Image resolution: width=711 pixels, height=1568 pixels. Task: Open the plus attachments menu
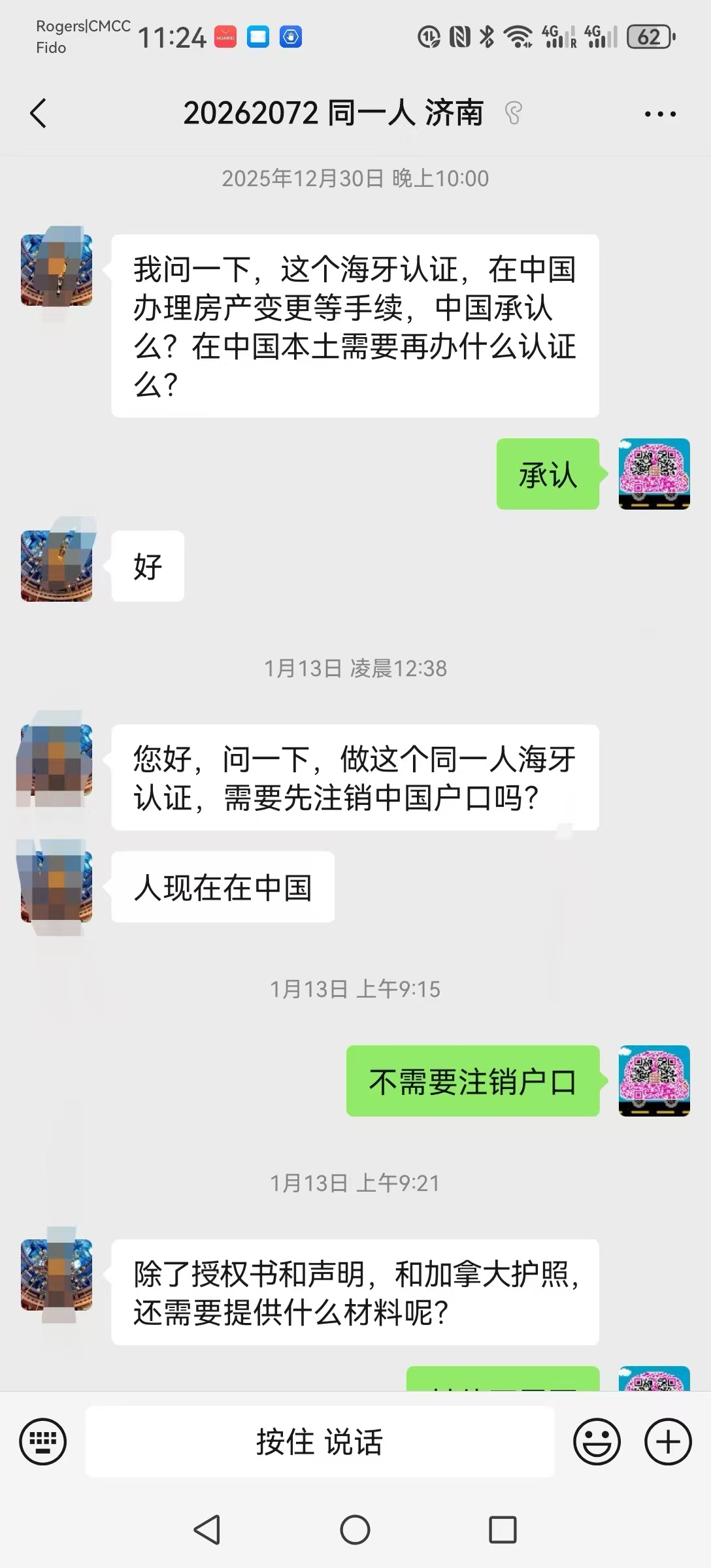(668, 1441)
